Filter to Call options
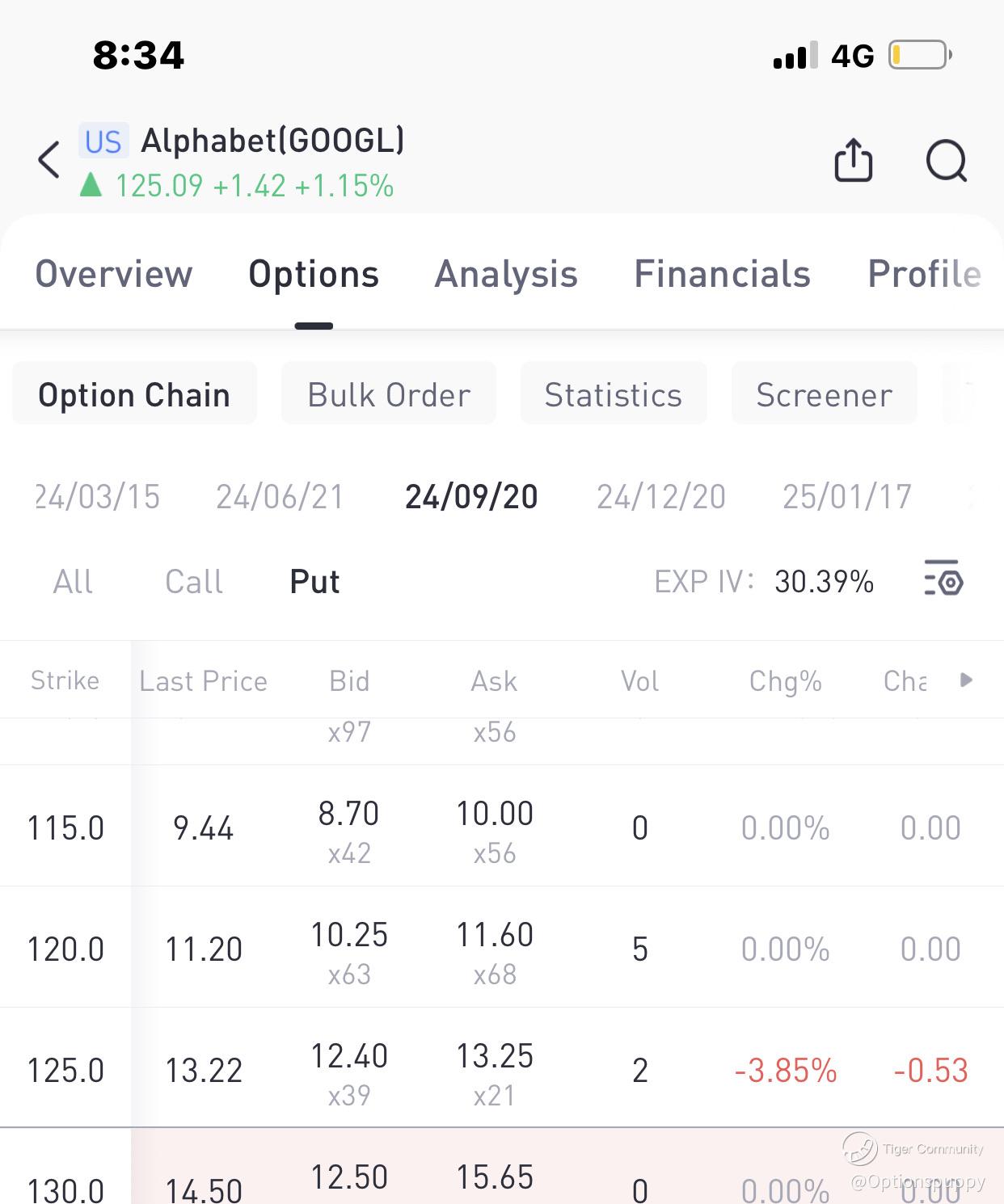Viewport: 1004px width, 1204px height. point(194,581)
